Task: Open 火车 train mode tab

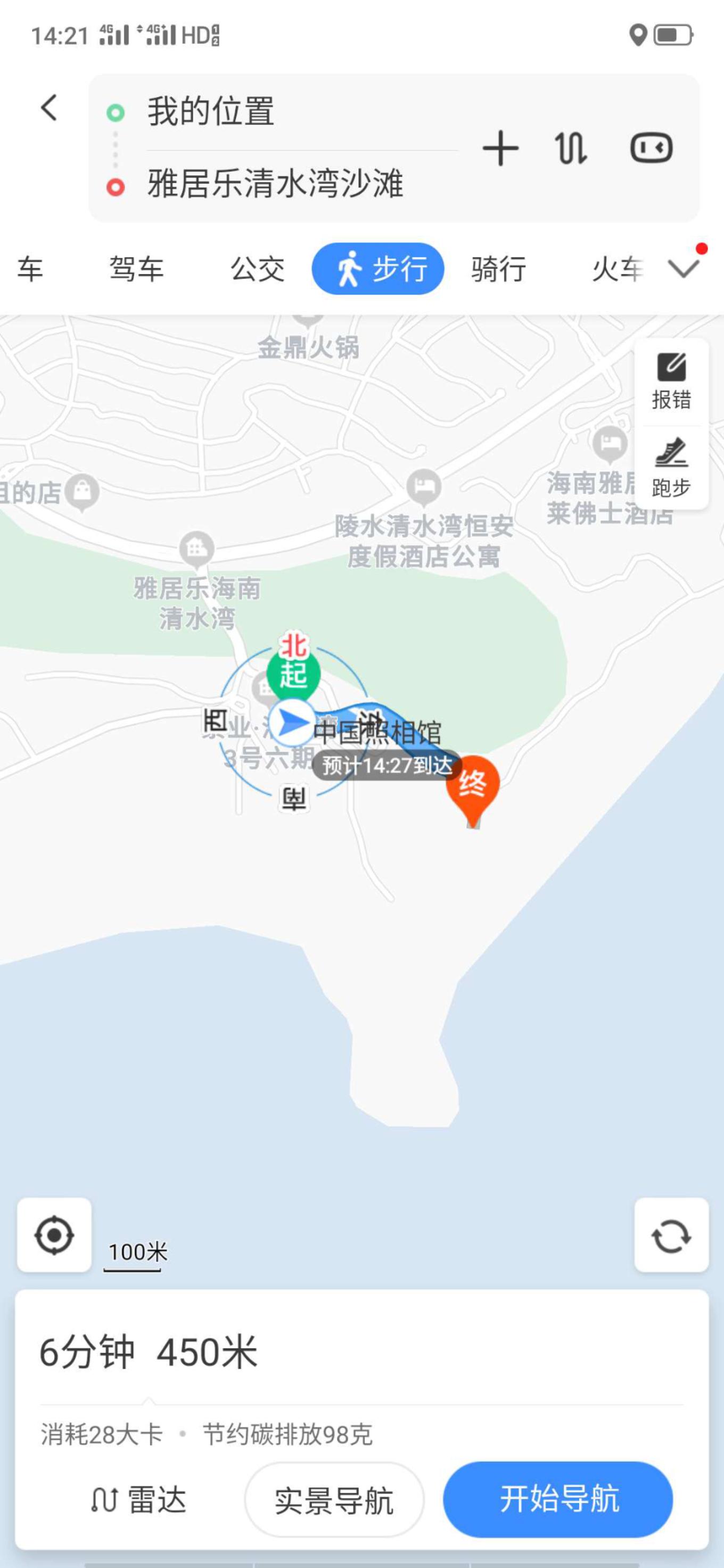Action: pos(619,269)
